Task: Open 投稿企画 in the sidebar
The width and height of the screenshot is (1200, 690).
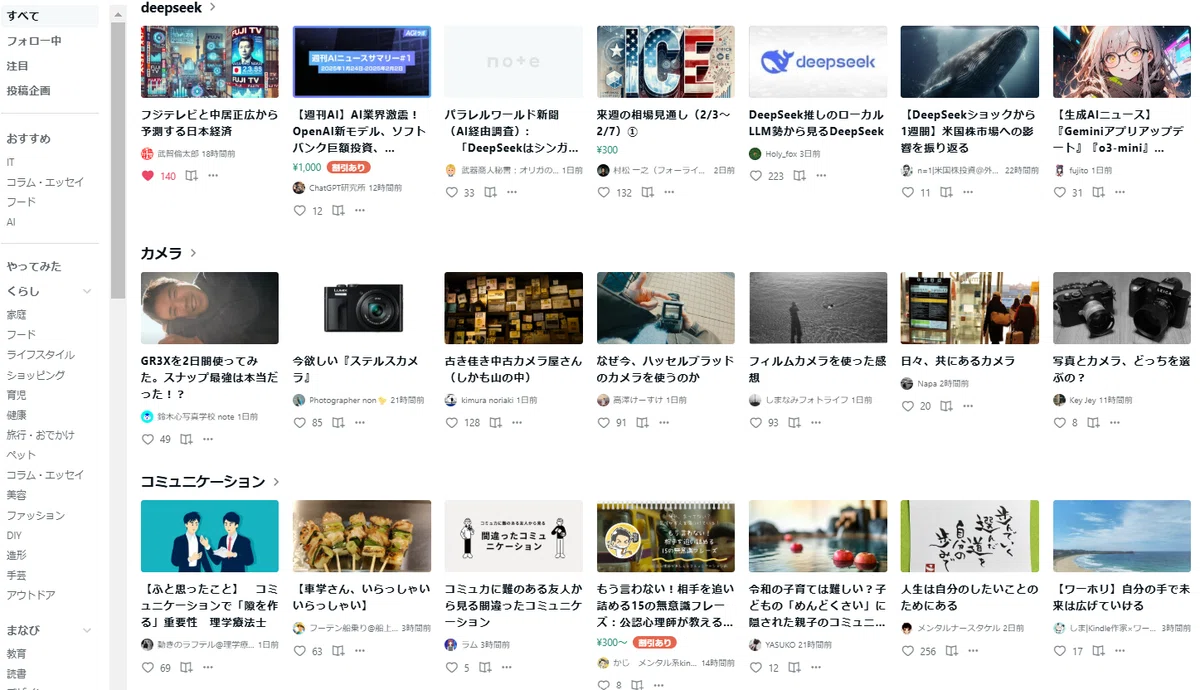Action: pyautogui.click(x=28, y=90)
